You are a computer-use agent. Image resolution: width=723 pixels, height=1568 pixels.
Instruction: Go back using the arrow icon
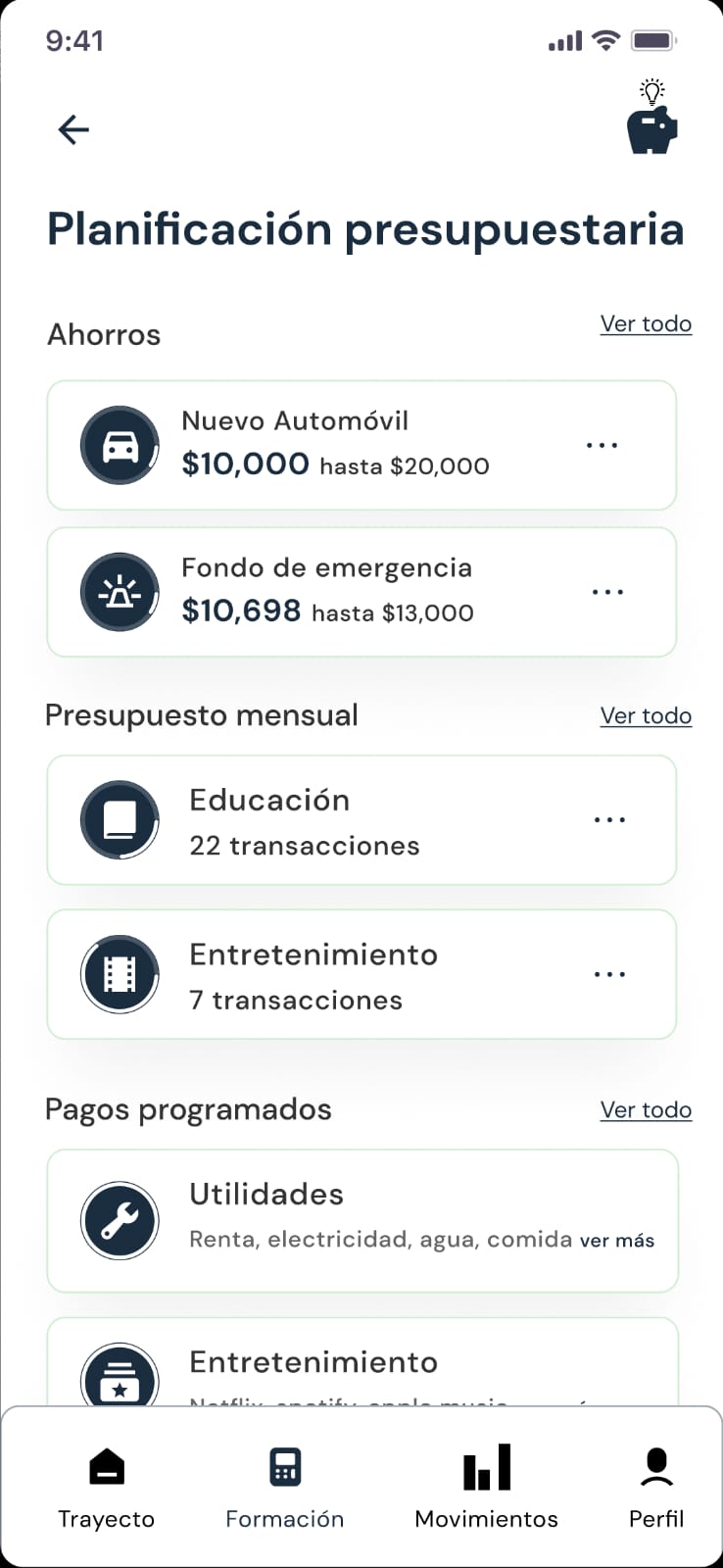pyautogui.click(x=73, y=129)
